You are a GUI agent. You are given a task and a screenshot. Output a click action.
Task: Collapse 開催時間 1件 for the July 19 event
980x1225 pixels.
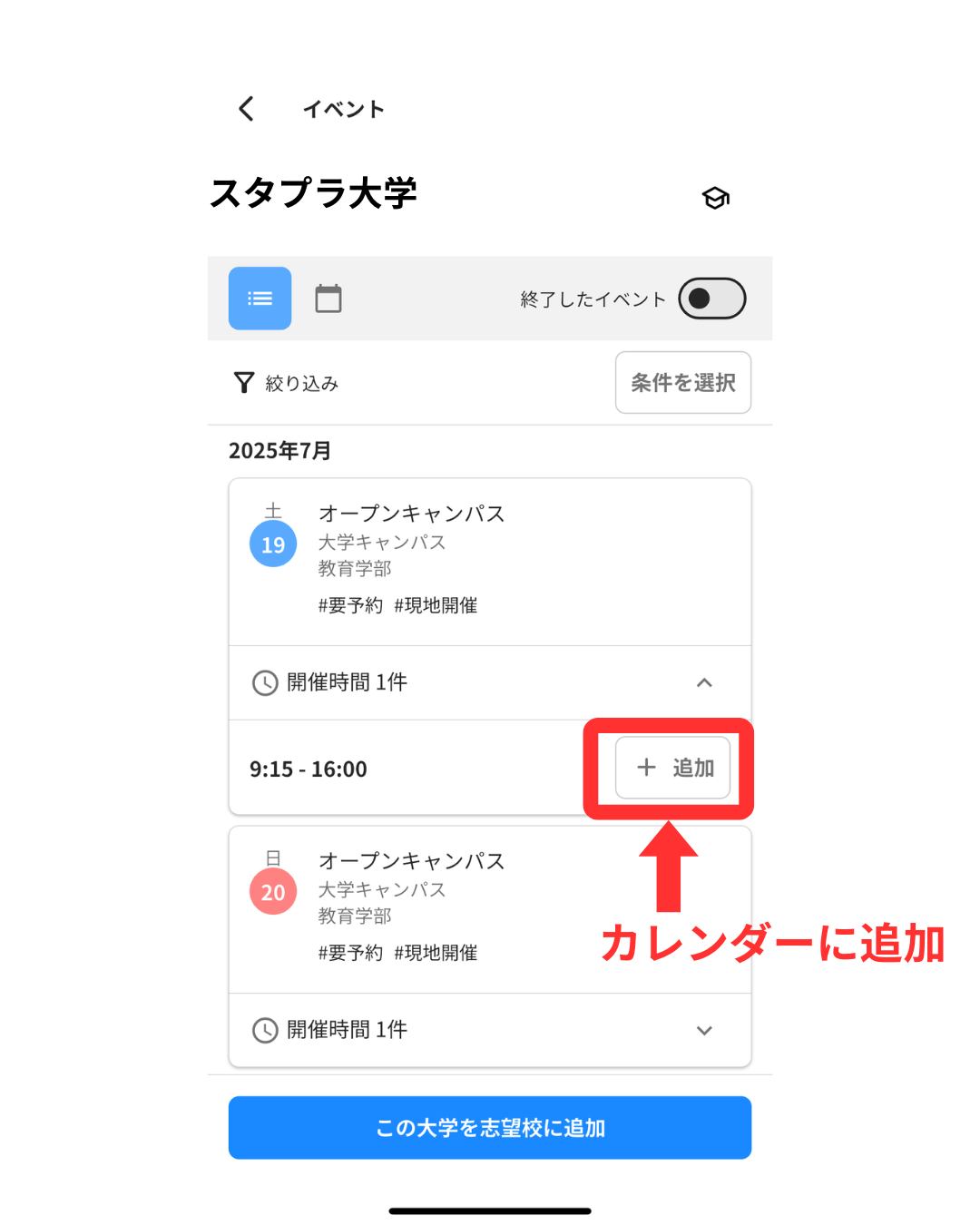(703, 682)
